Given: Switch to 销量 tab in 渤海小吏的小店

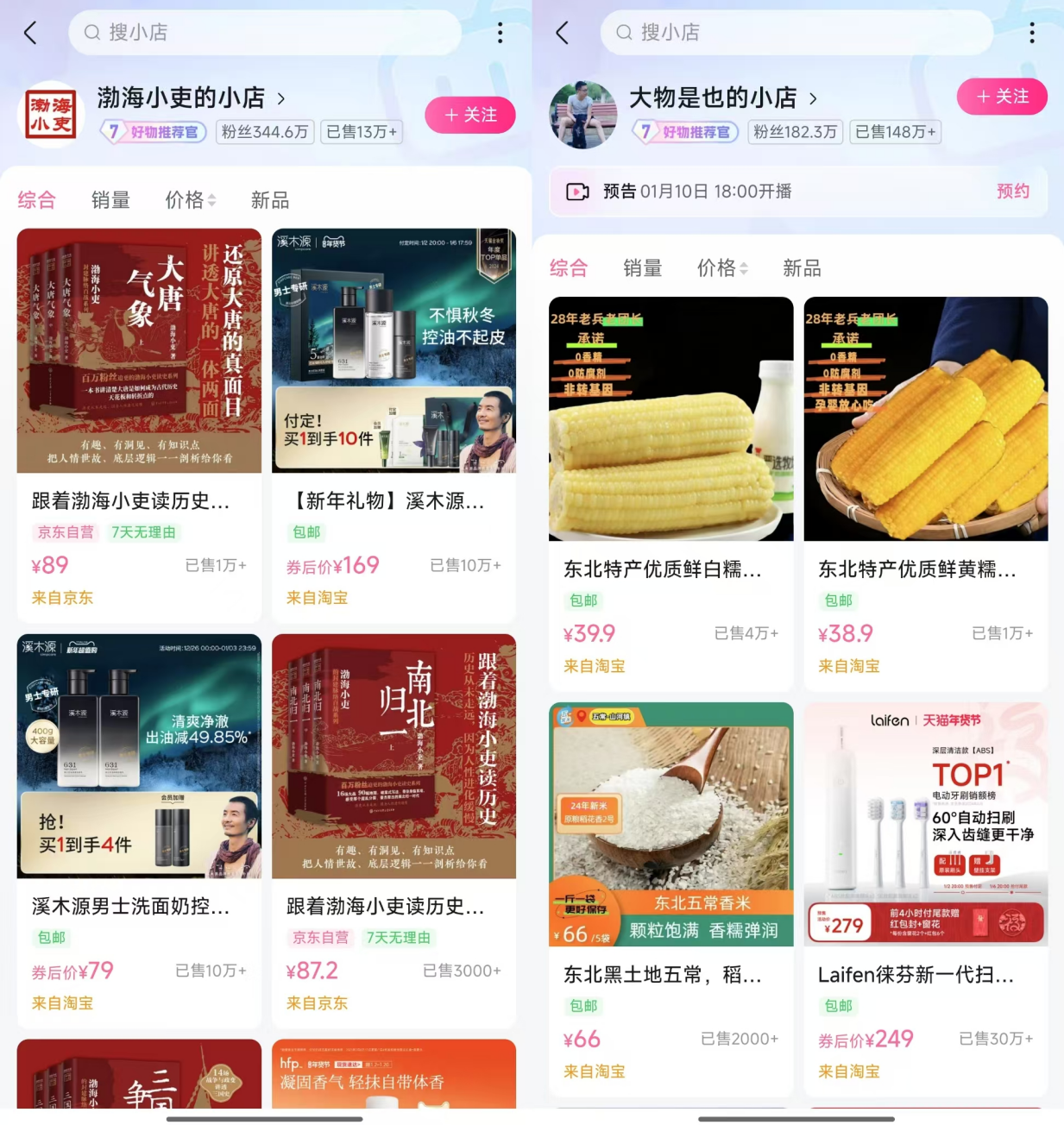Looking at the screenshot, I should coord(110,200).
